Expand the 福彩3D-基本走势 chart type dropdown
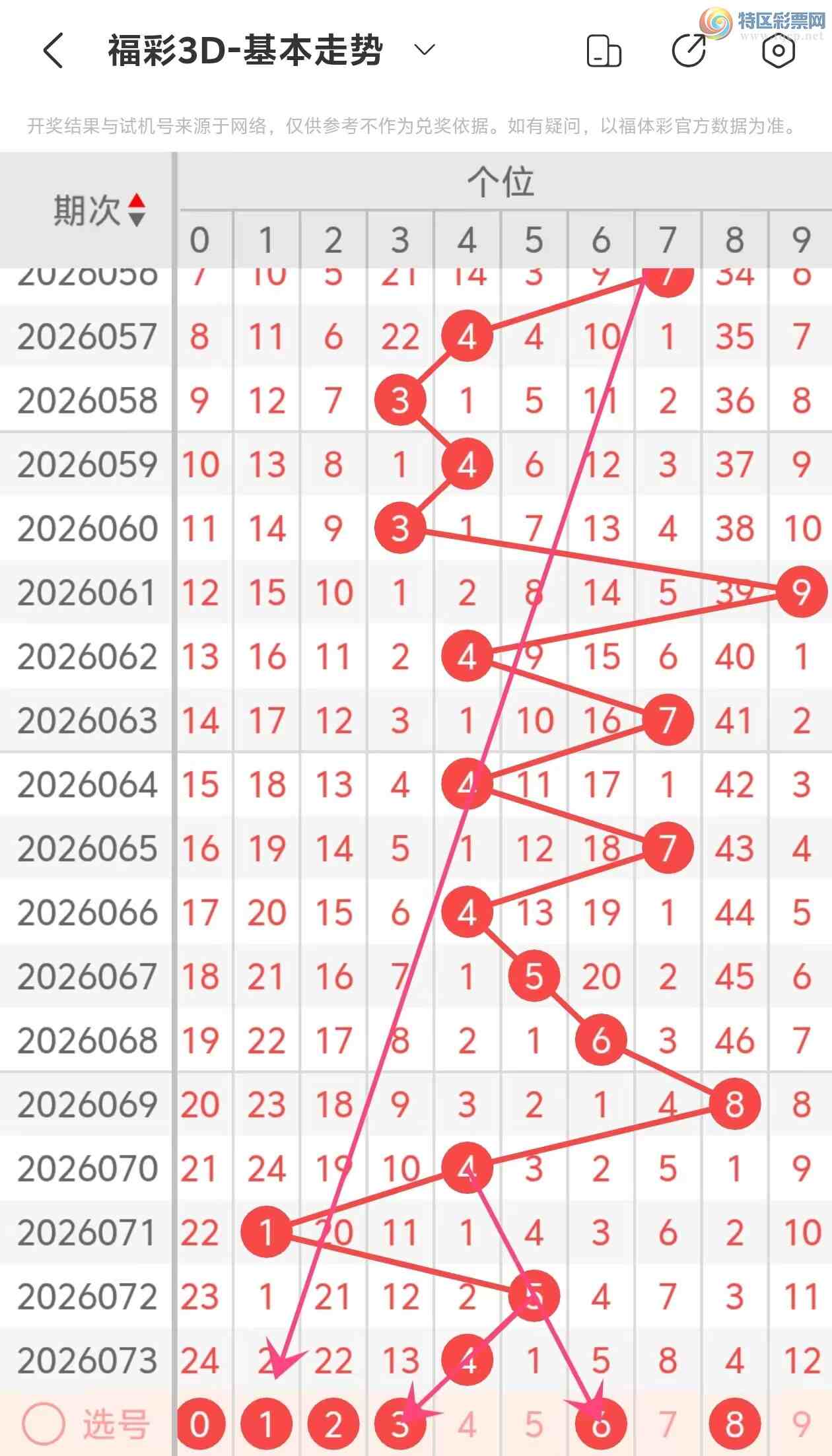The image size is (832, 1456). pos(424,50)
